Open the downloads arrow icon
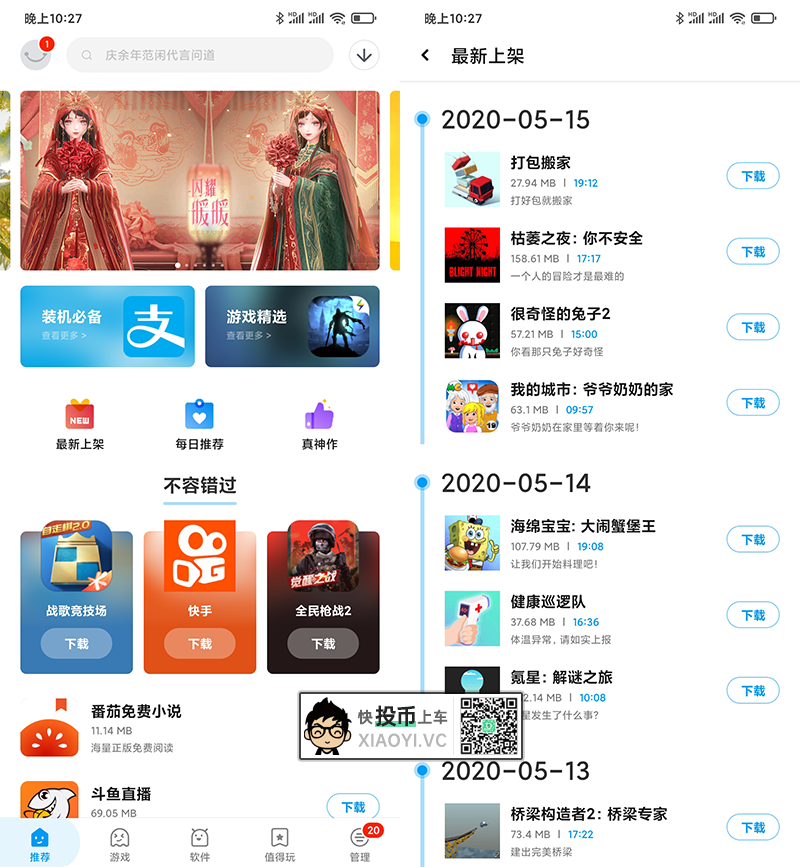Image resolution: width=800 pixels, height=867 pixels. click(x=364, y=55)
